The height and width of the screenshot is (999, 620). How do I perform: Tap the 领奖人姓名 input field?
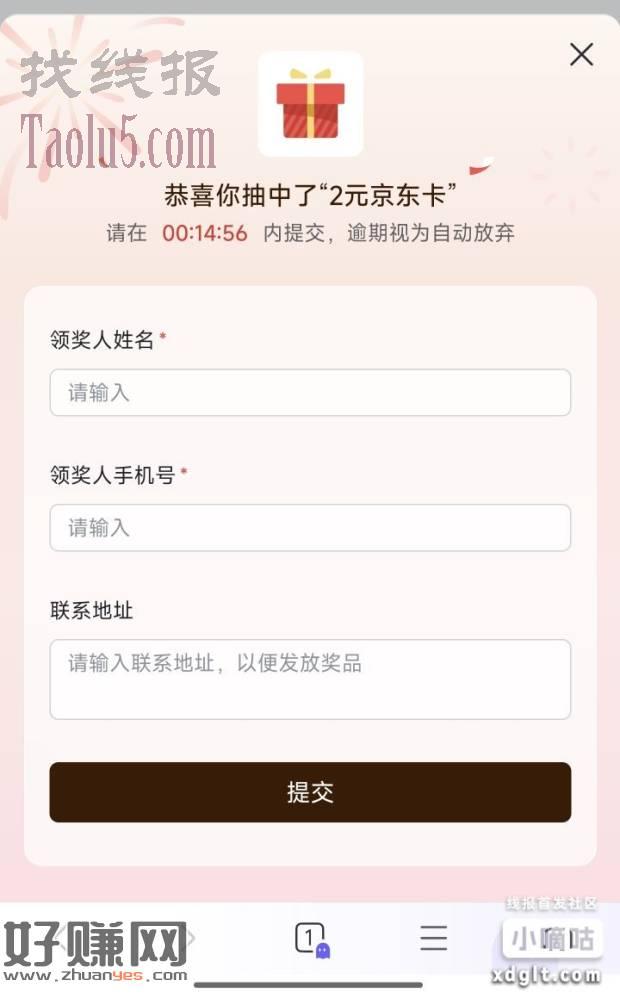pyautogui.click(x=310, y=393)
